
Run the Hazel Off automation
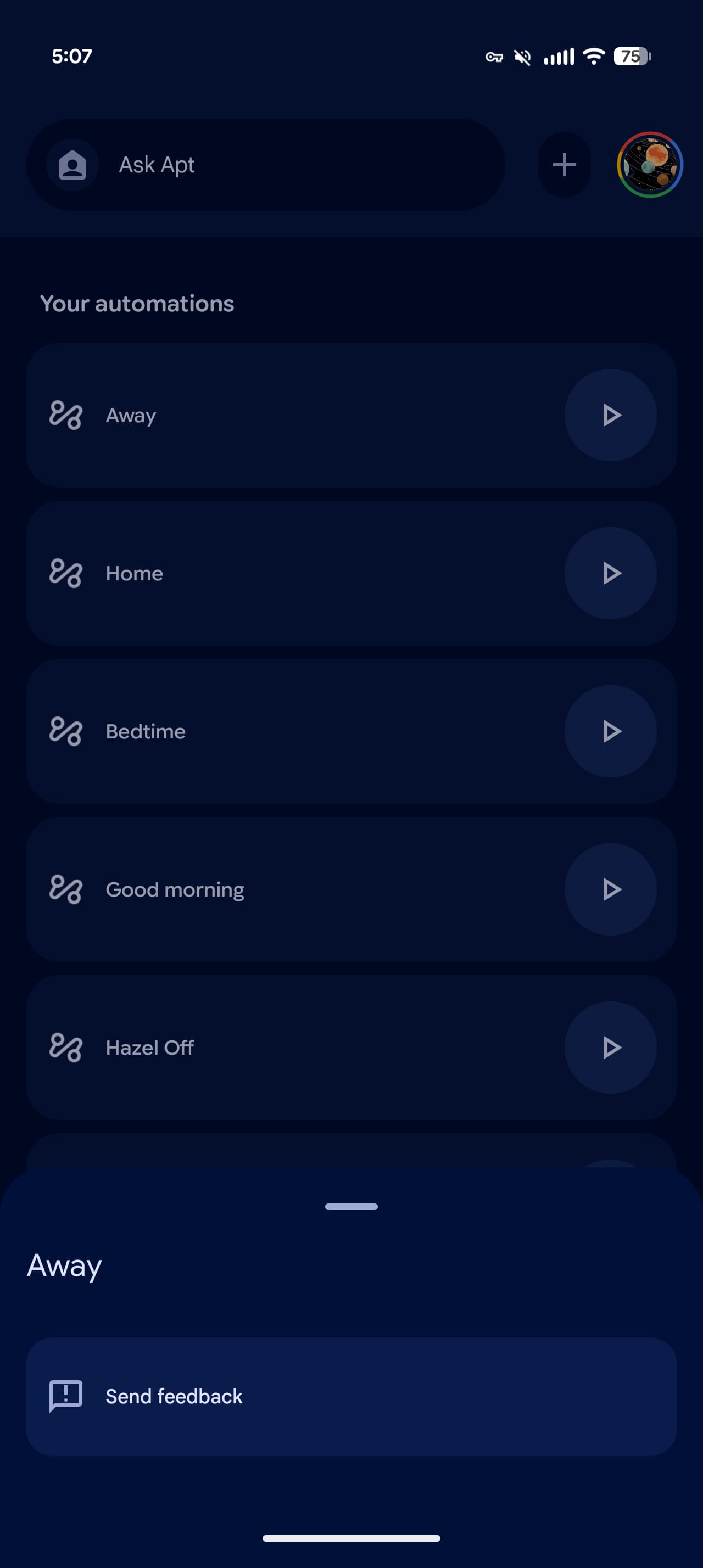[610, 1048]
